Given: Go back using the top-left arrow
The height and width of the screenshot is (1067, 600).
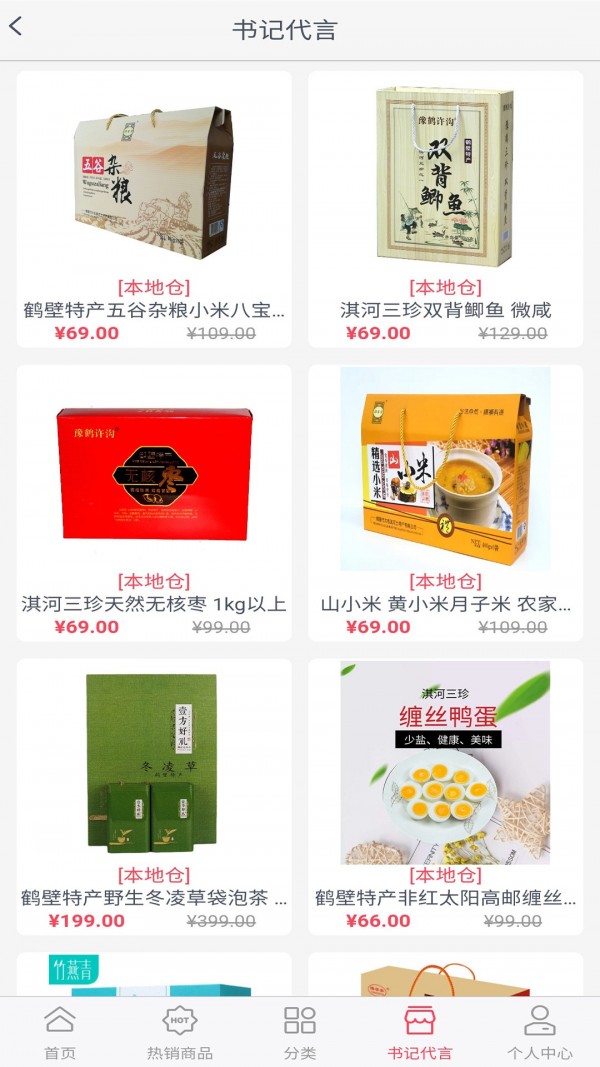Looking at the screenshot, I should point(16,27).
